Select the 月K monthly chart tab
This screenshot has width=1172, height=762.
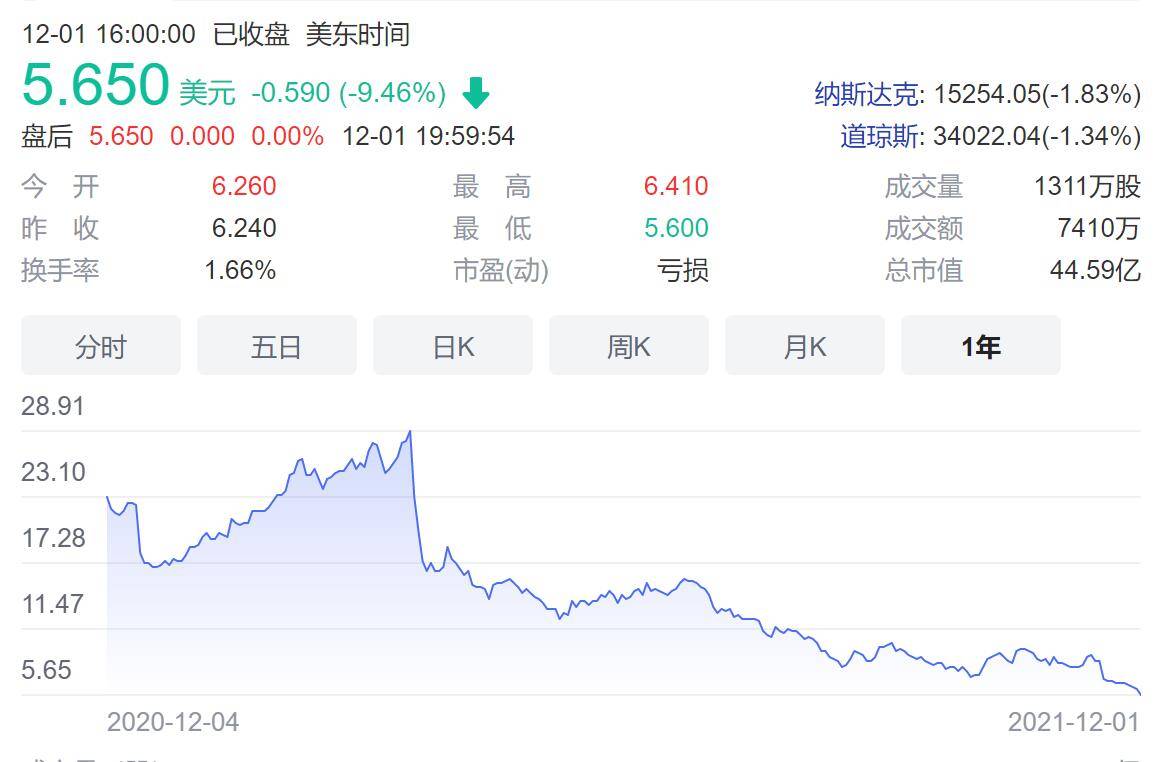[805, 346]
